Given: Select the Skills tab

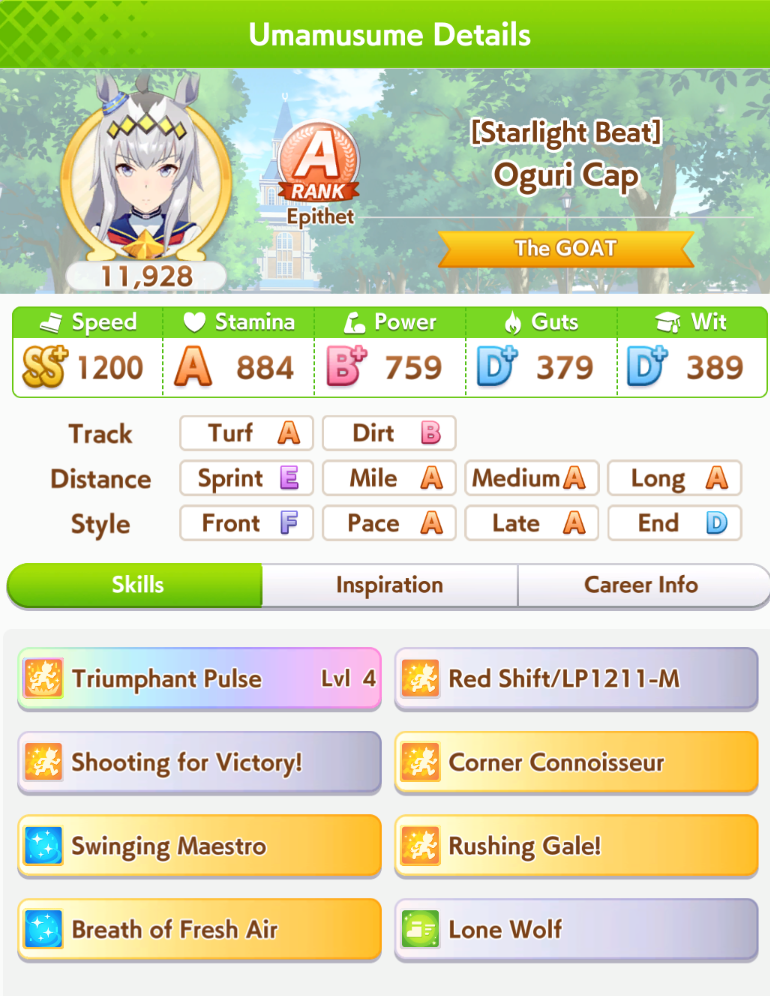Looking at the screenshot, I should (x=137, y=585).
